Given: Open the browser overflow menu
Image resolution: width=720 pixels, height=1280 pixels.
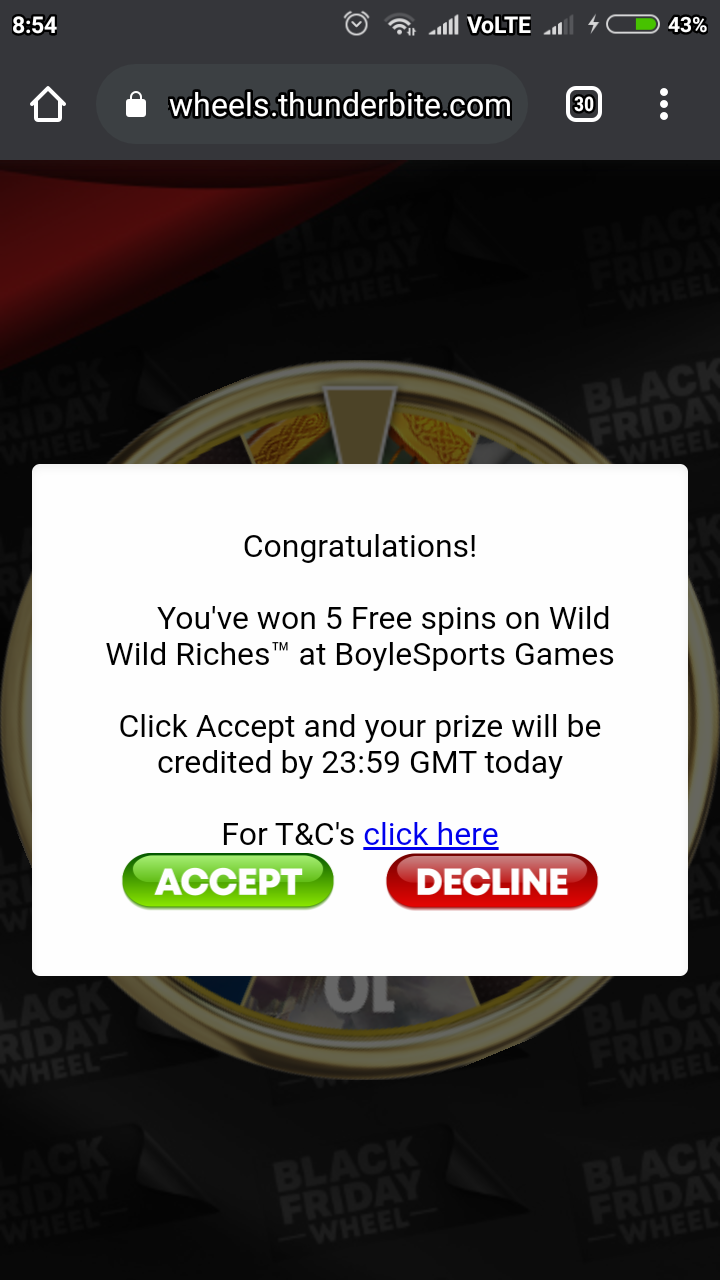Looking at the screenshot, I should pyautogui.click(x=664, y=105).
